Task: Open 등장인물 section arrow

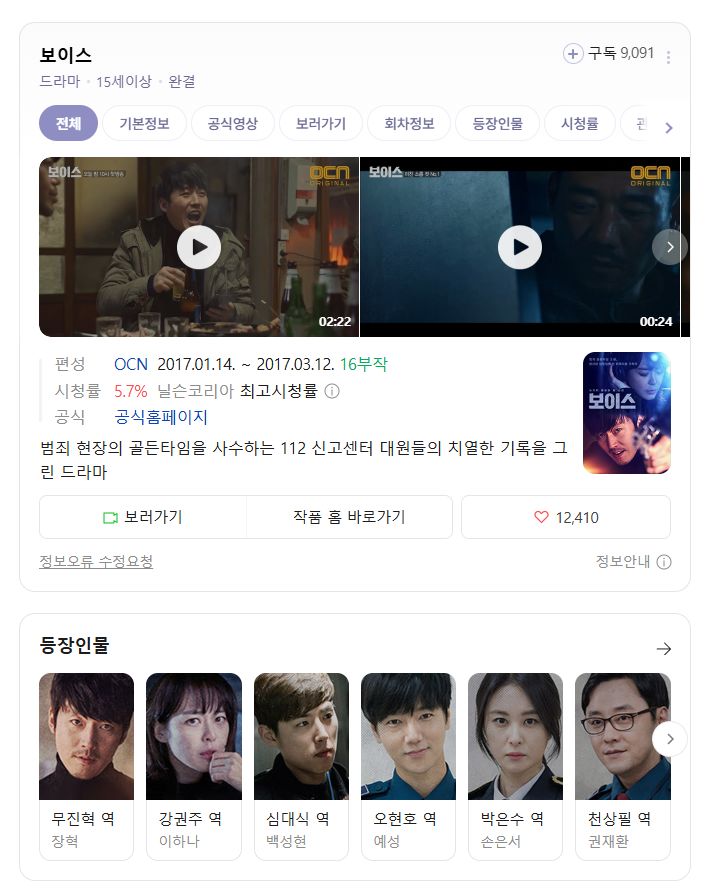Action: (x=663, y=649)
